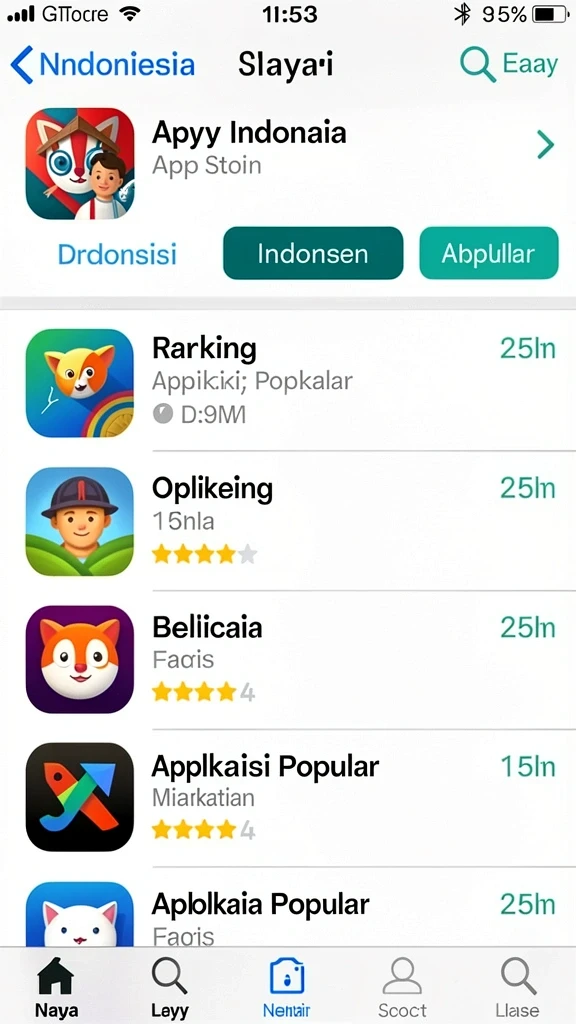Switch to the Llase tab
This screenshot has height=1024, width=576.
tap(519, 986)
